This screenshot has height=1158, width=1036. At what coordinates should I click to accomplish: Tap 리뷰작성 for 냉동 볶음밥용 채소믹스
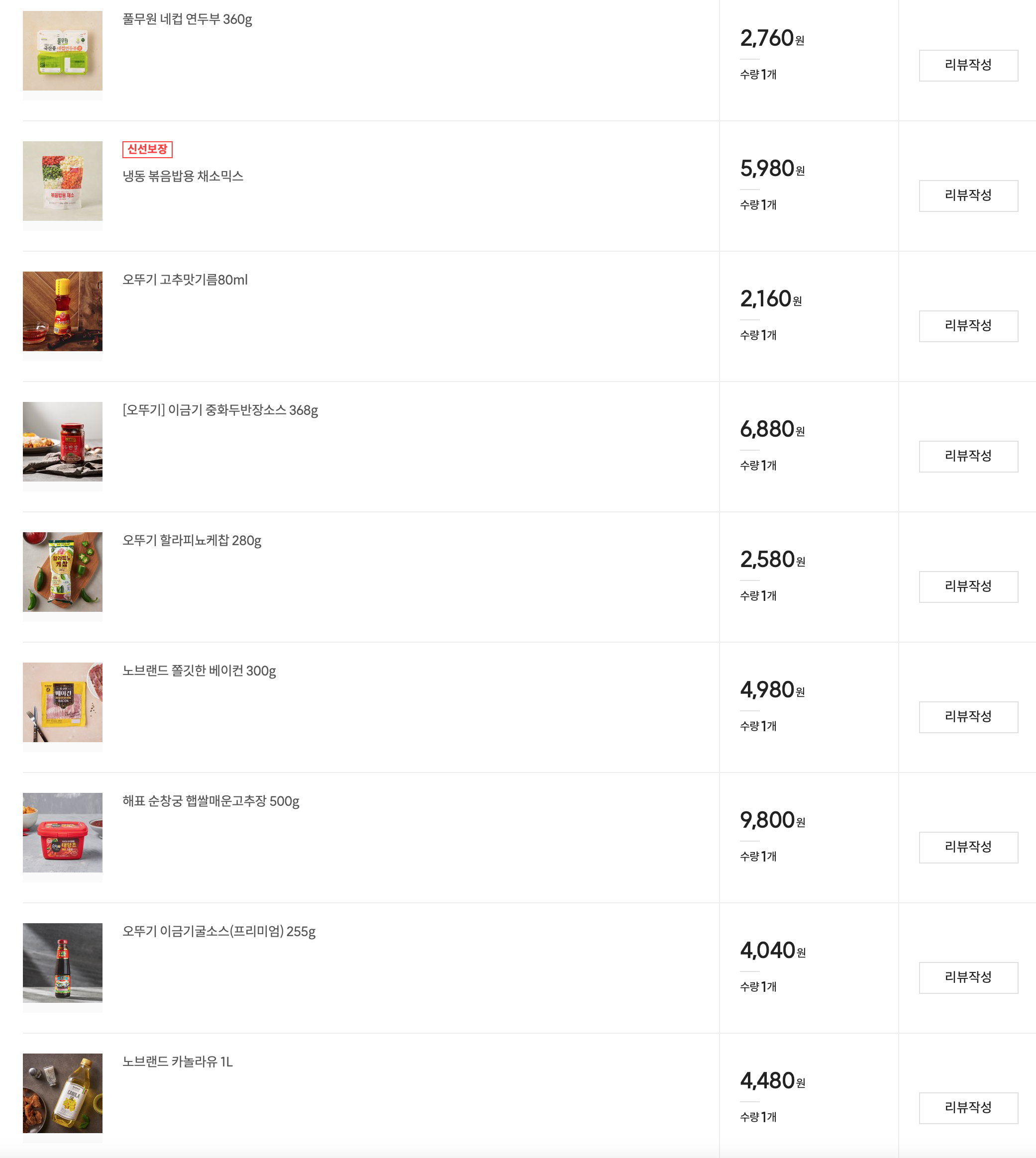pyautogui.click(x=968, y=196)
